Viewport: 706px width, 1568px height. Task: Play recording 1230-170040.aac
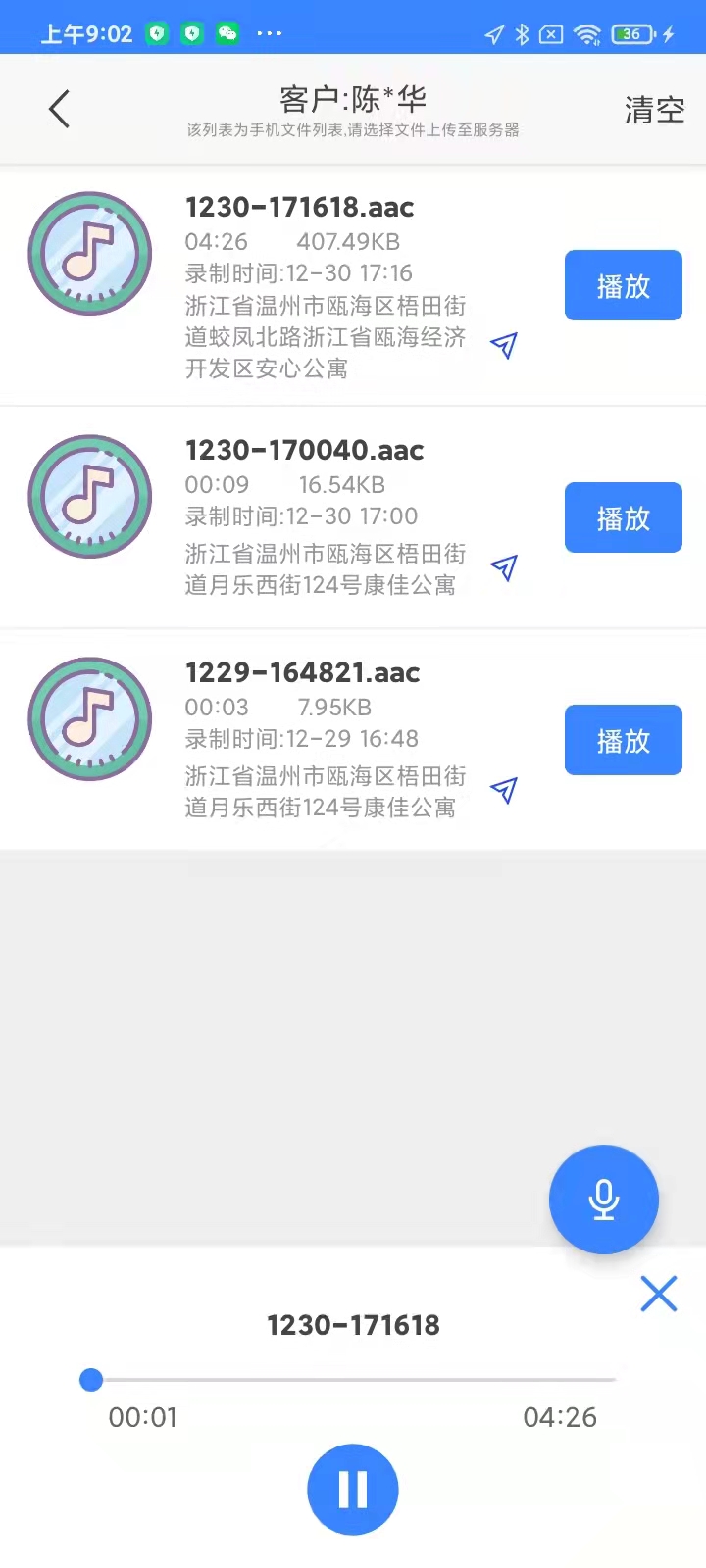tap(623, 517)
